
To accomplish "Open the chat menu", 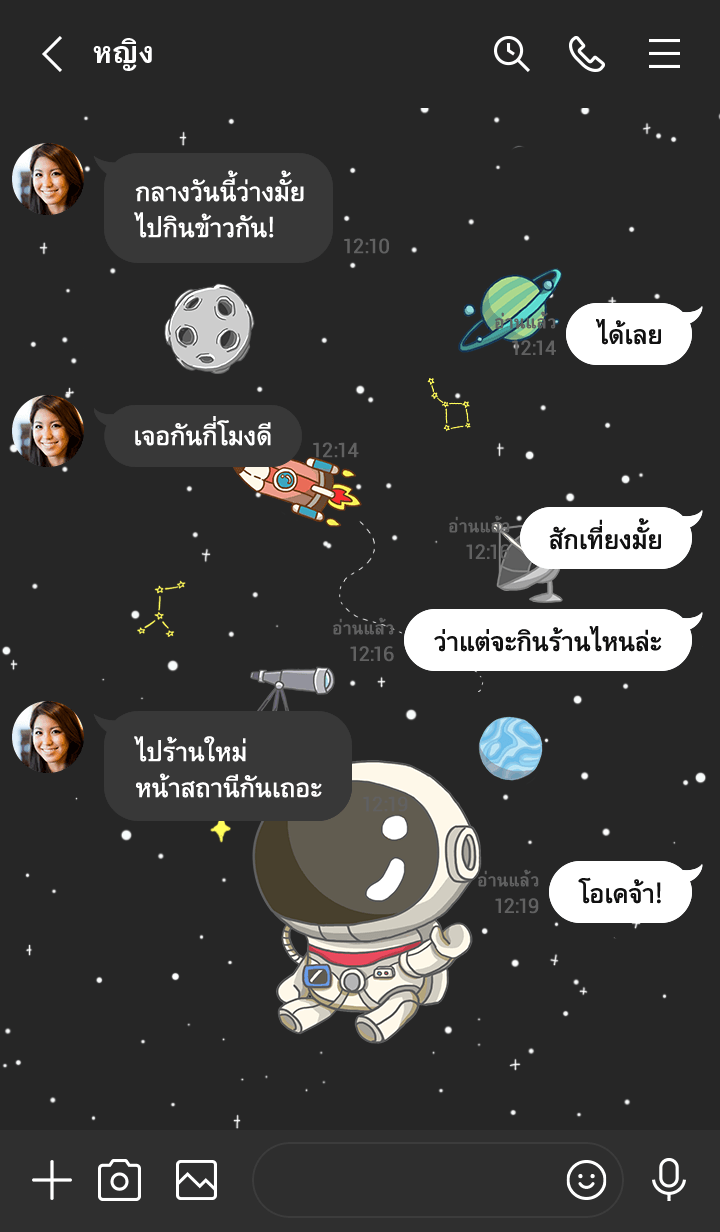I will click(664, 54).
